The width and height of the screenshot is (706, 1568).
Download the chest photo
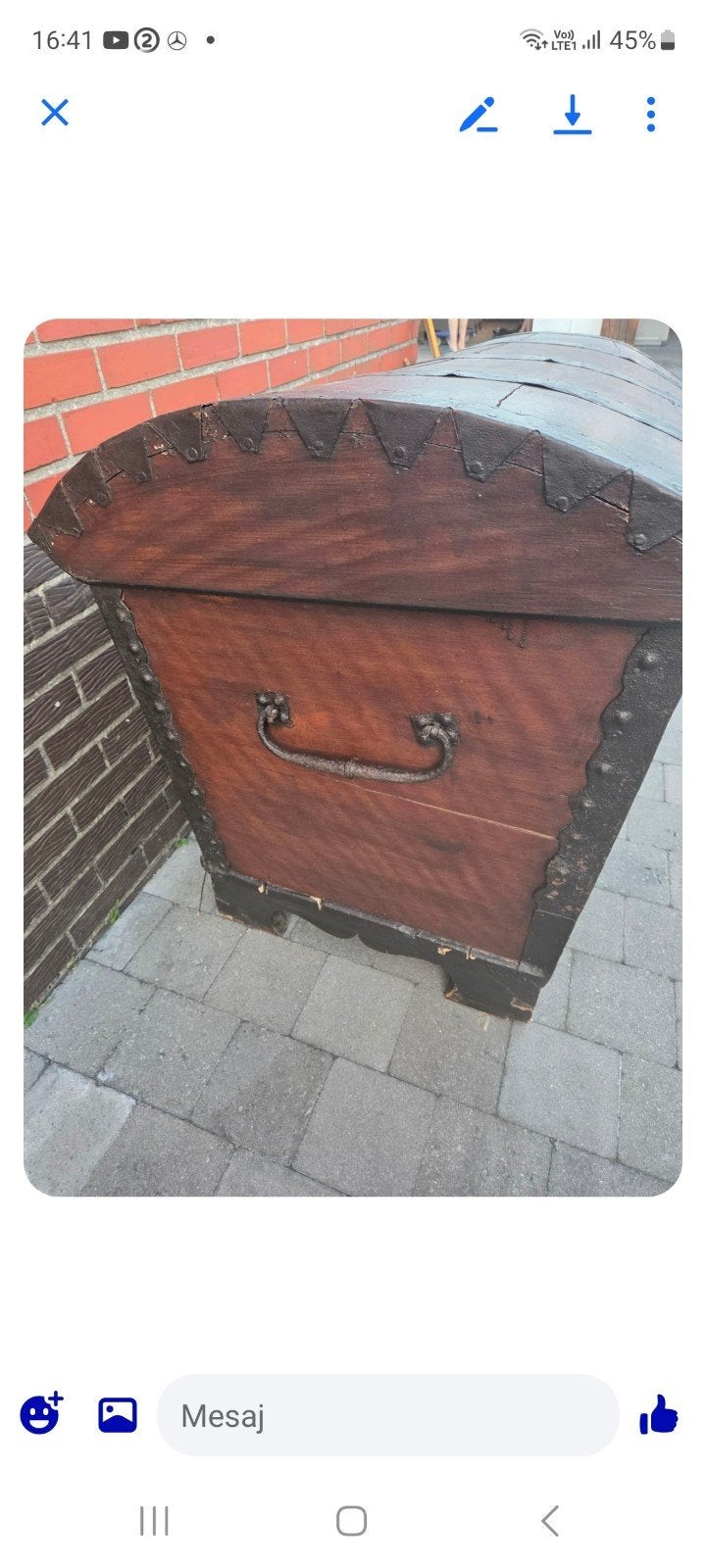tap(573, 114)
